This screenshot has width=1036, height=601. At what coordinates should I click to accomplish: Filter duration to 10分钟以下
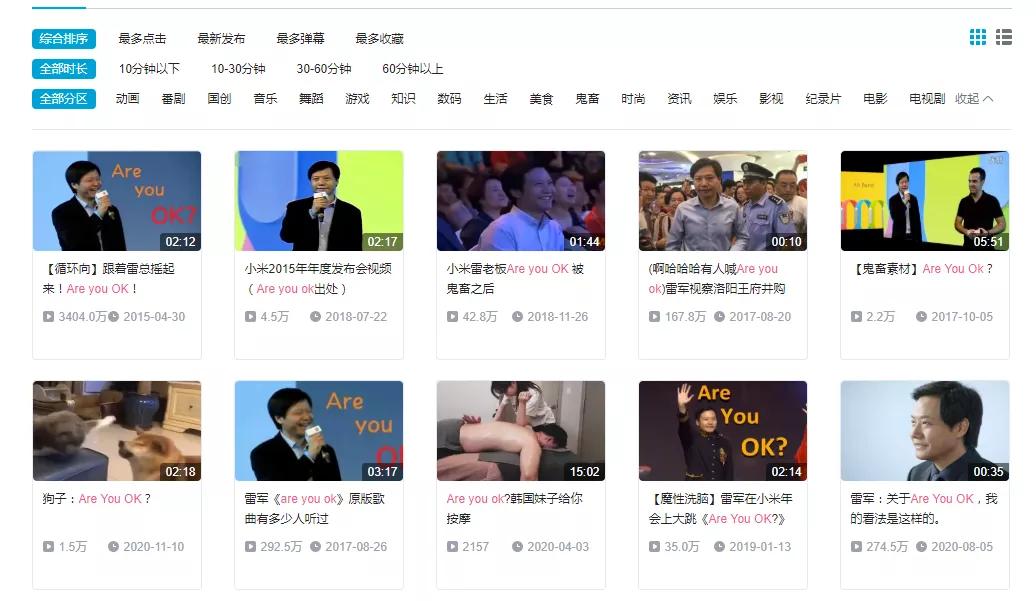tap(149, 69)
